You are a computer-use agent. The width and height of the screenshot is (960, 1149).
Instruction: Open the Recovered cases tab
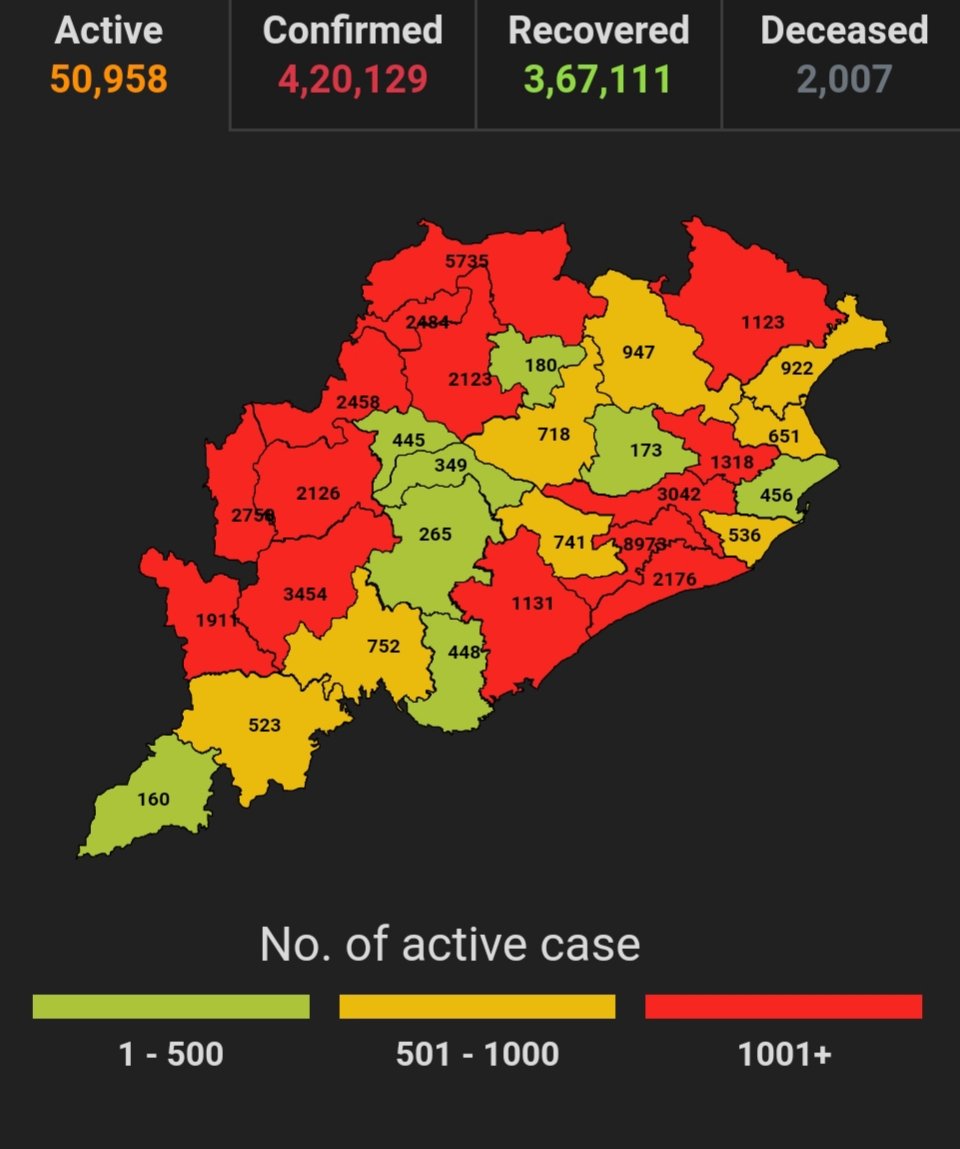598,55
